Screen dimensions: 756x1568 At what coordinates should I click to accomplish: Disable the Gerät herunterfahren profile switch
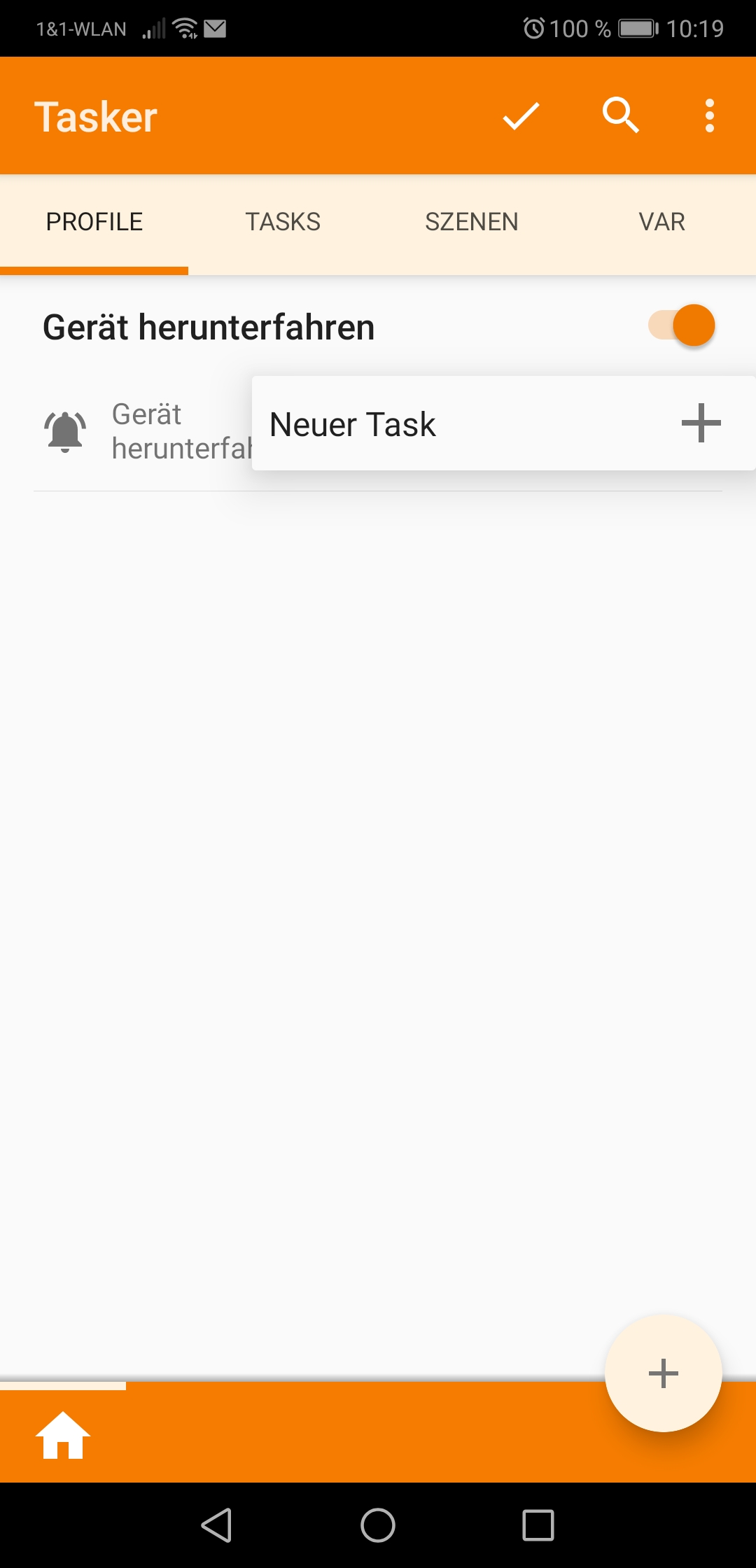click(x=682, y=325)
